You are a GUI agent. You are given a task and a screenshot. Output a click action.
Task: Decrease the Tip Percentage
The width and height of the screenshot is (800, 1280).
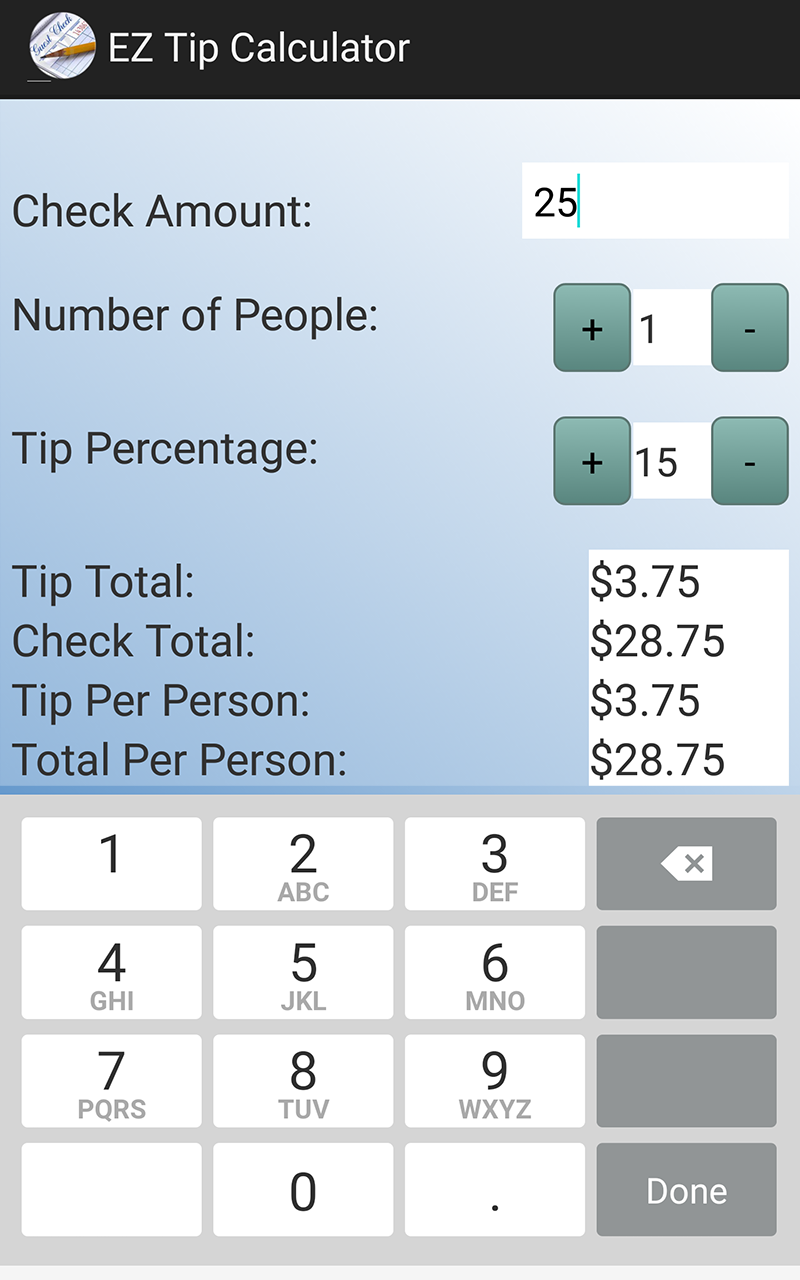[749, 461]
